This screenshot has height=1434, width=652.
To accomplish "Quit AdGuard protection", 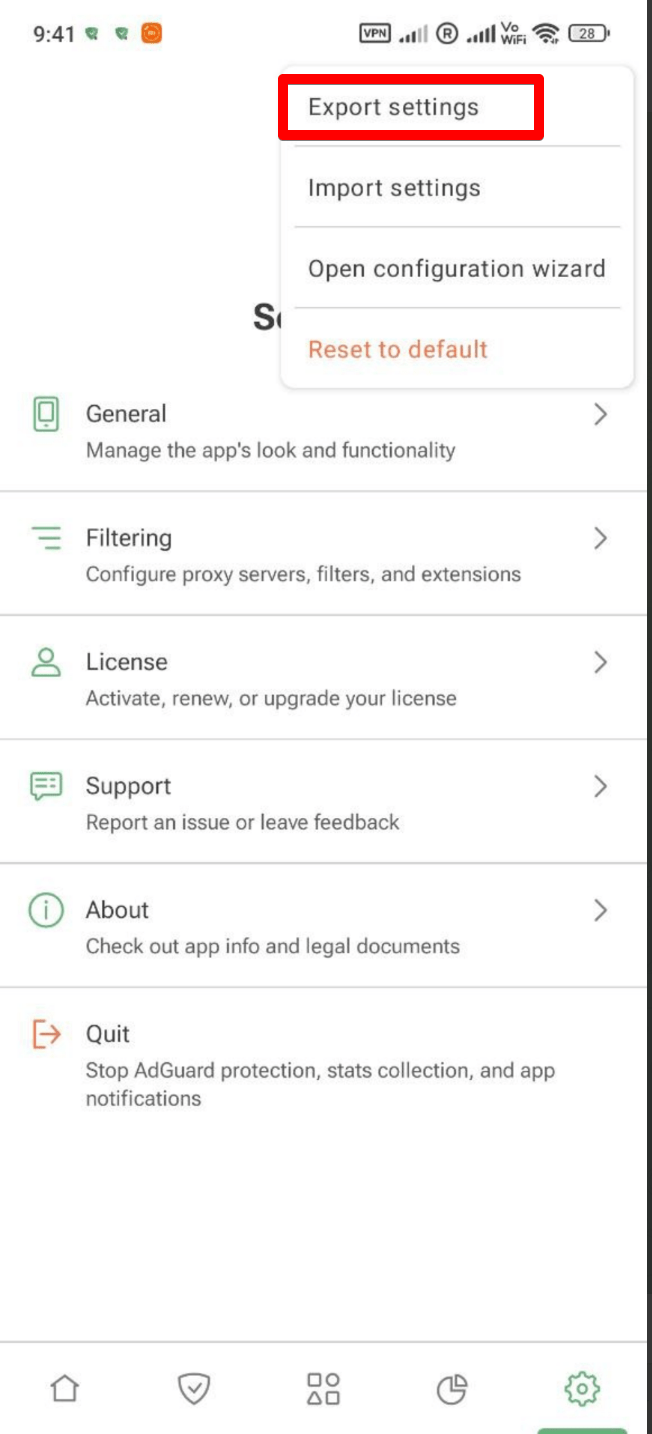I will pos(324,1064).
